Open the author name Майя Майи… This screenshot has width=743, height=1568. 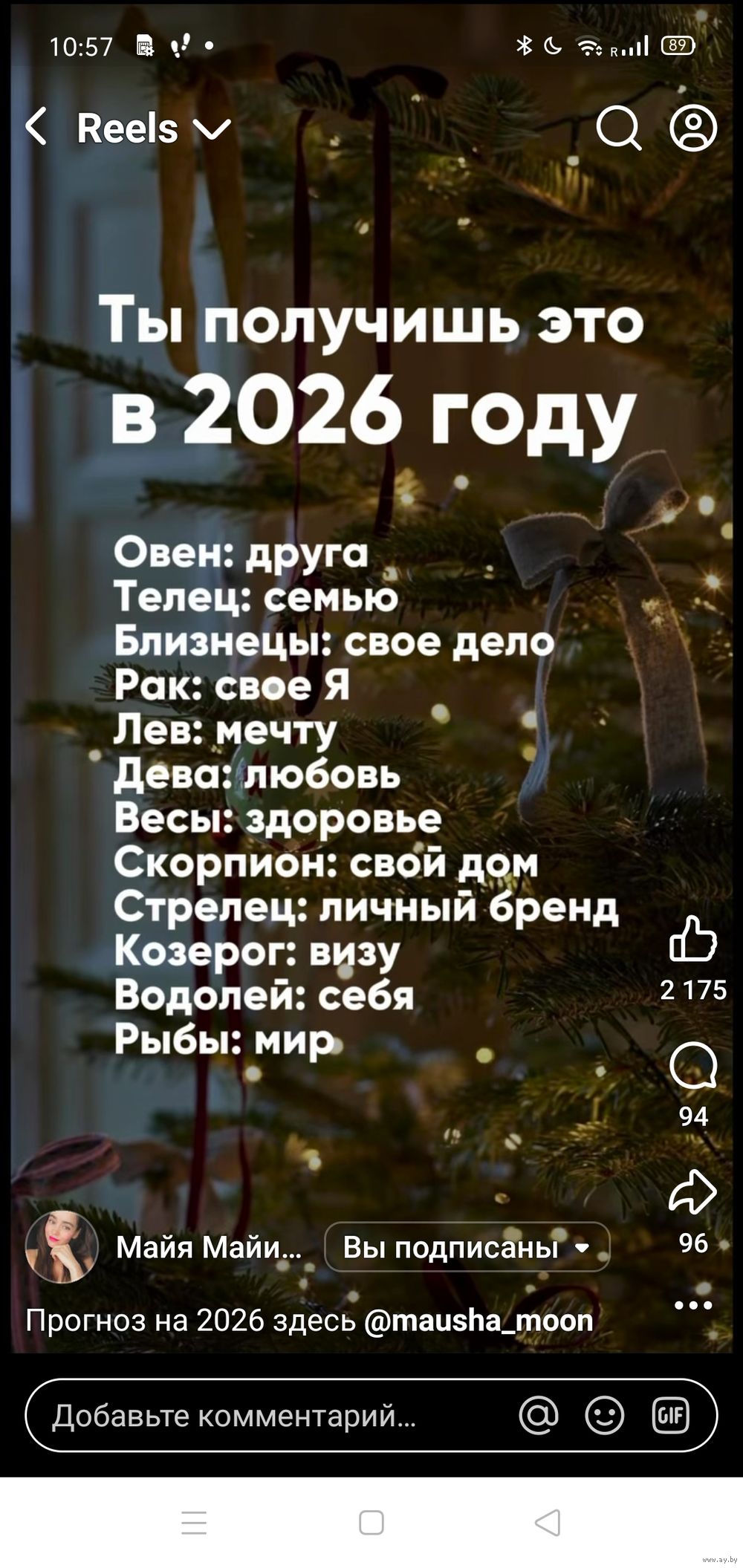[208, 1247]
